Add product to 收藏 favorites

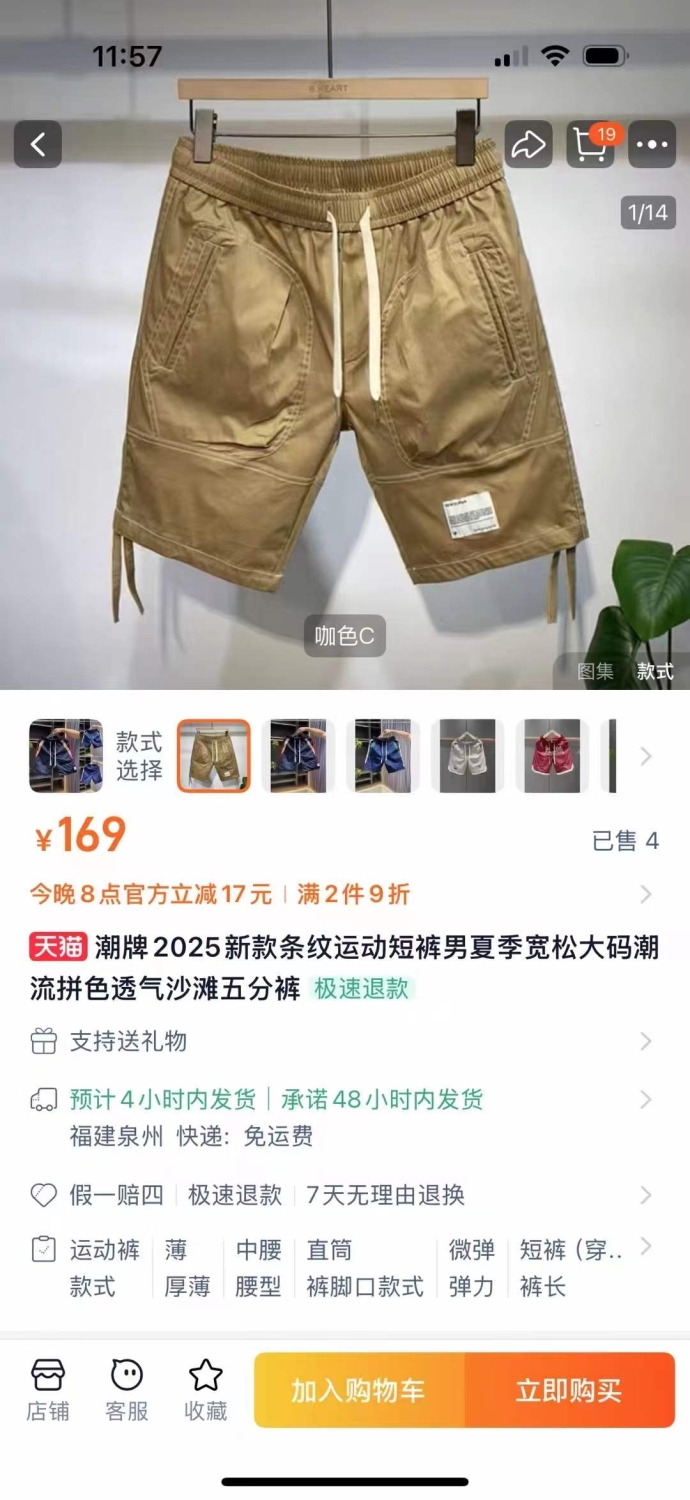pos(206,1390)
